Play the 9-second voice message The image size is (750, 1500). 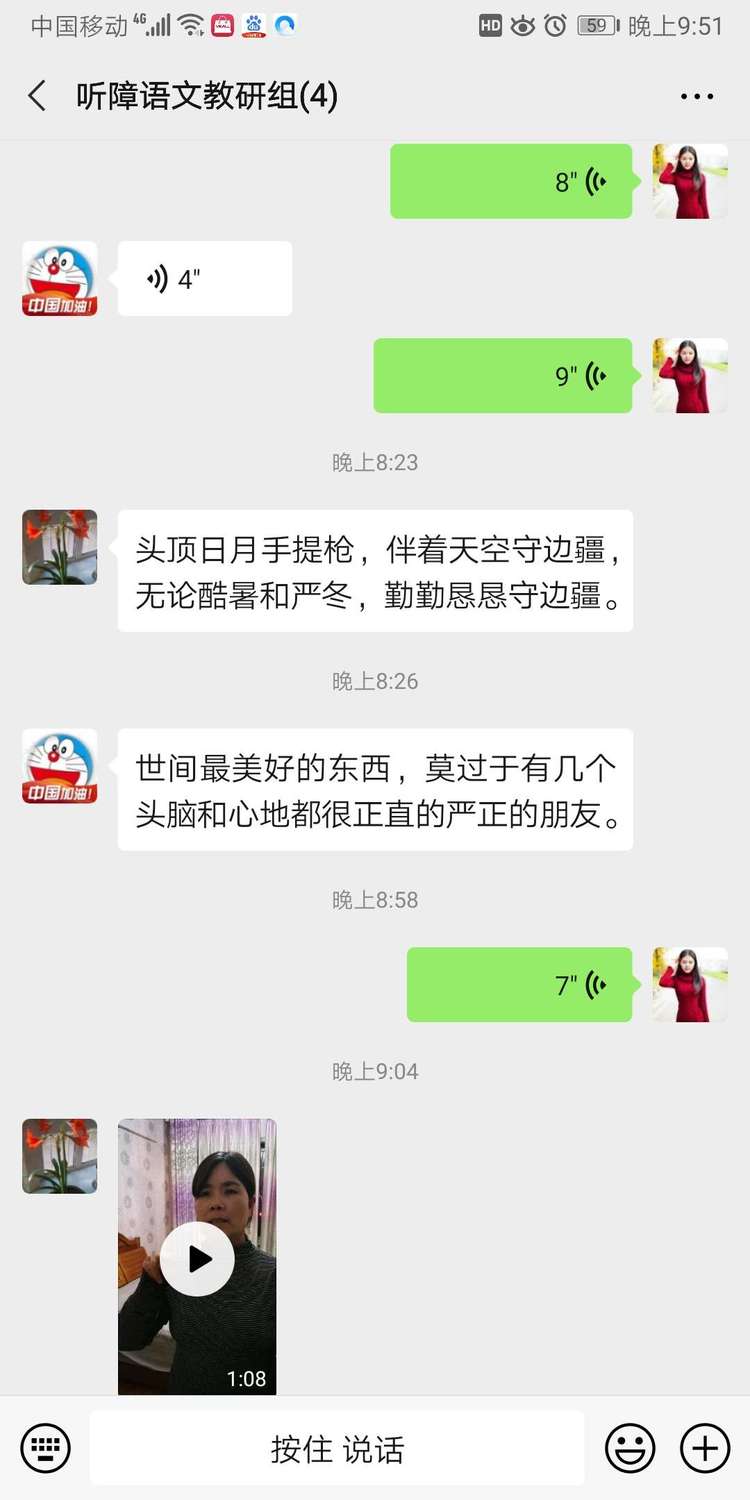(503, 376)
